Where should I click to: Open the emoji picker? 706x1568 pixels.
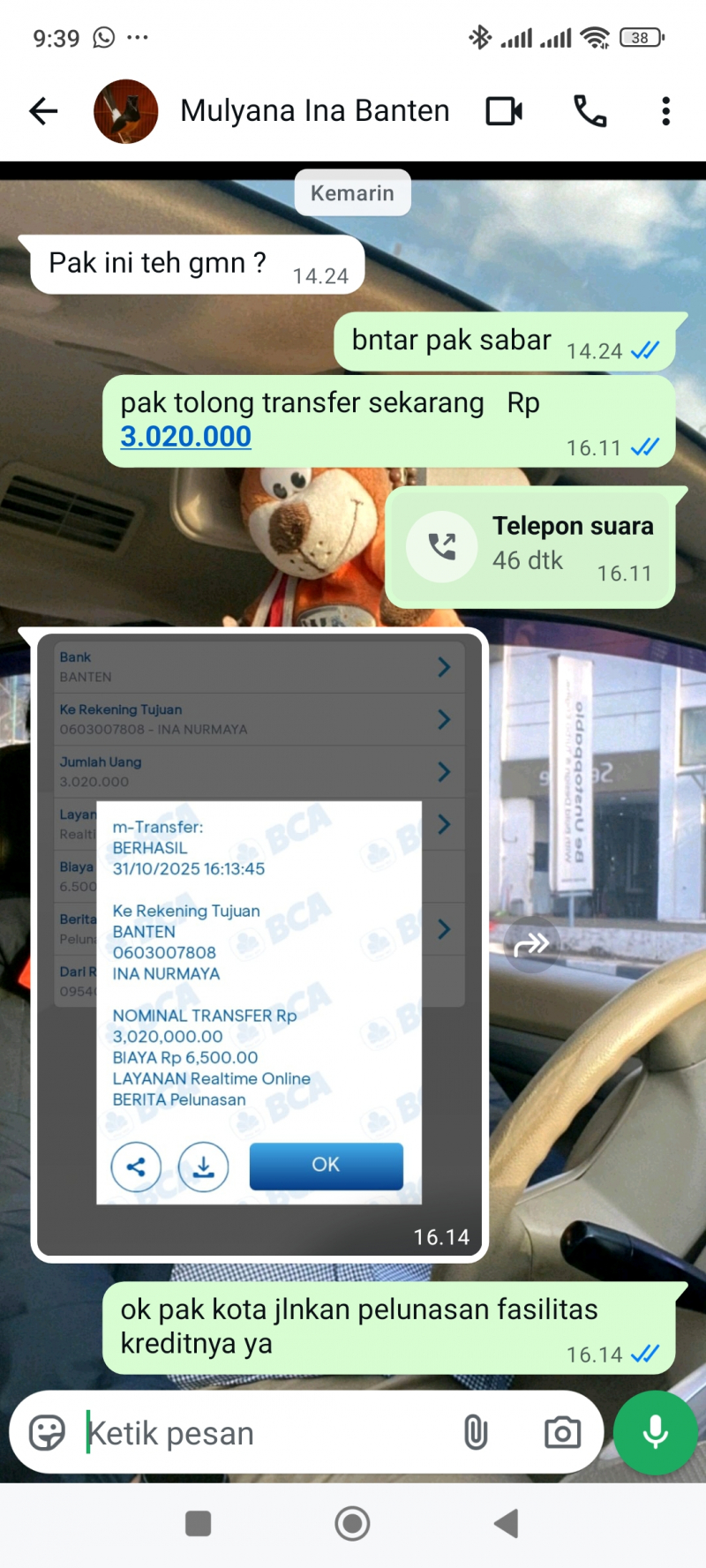[47, 1432]
